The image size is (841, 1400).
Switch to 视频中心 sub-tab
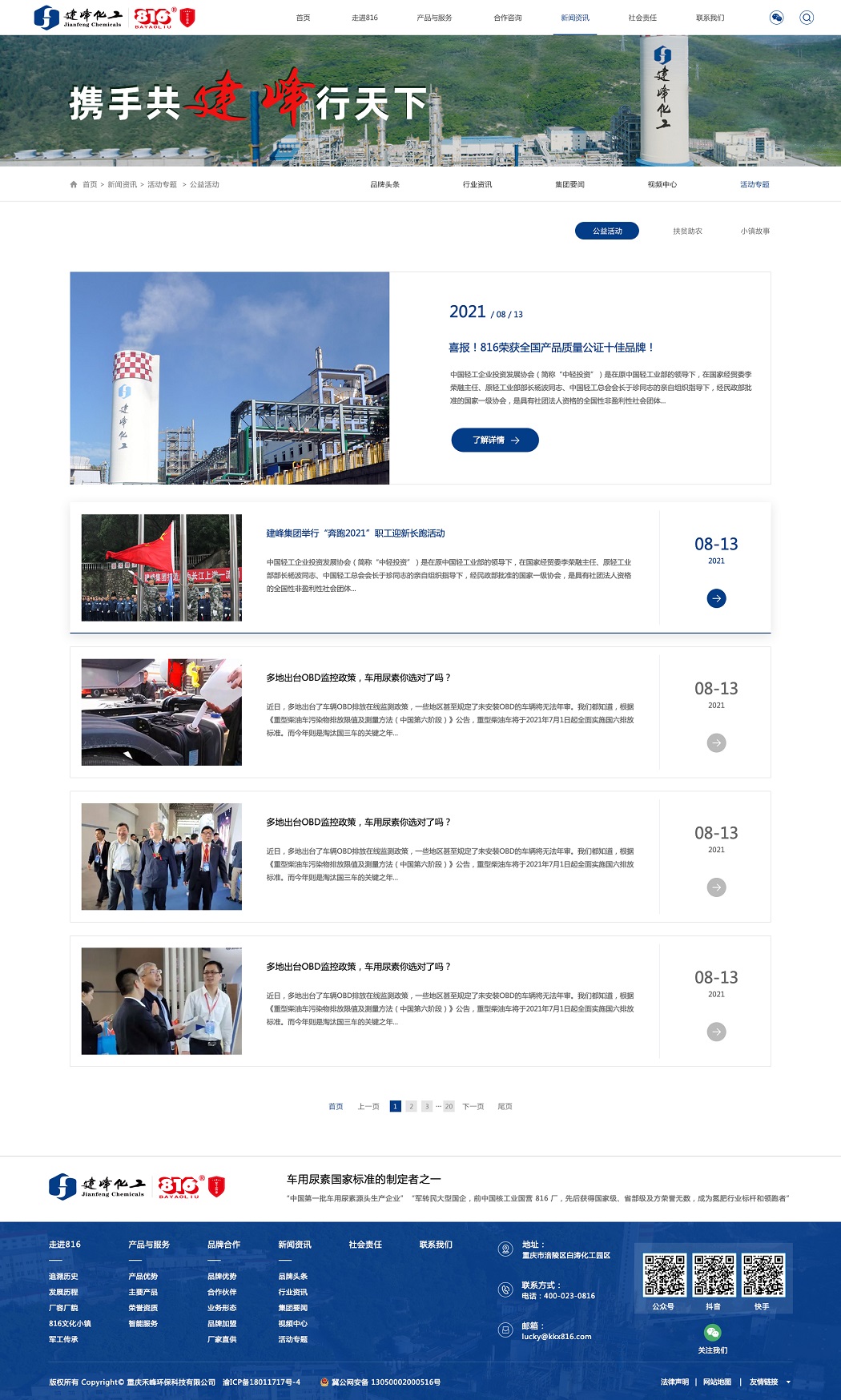point(662,185)
